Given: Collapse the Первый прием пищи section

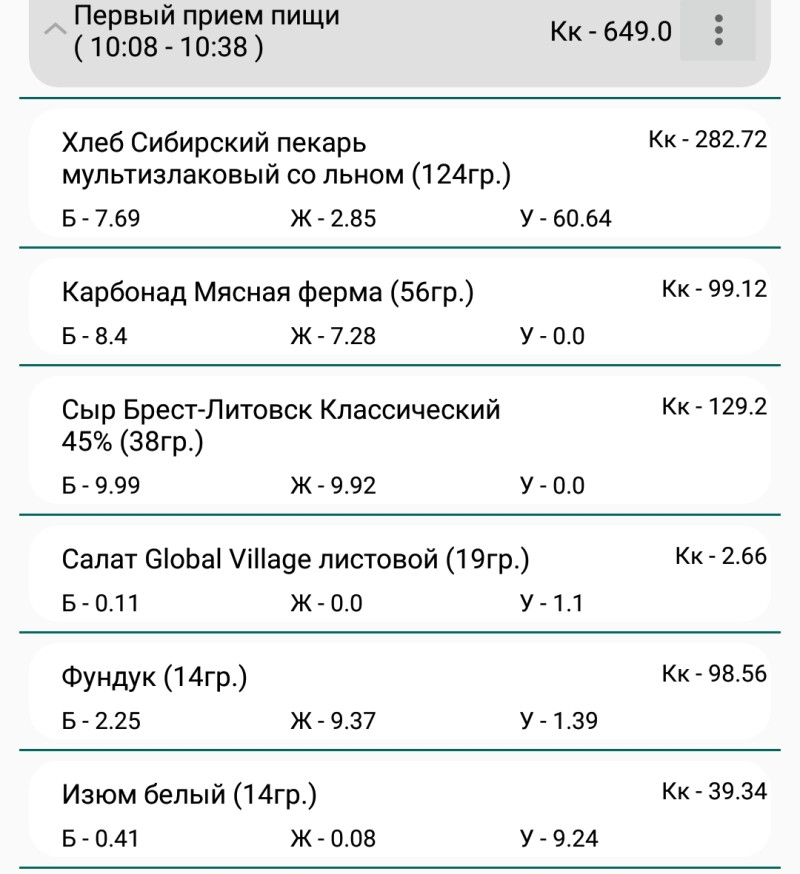Looking at the screenshot, I should click(57, 31).
